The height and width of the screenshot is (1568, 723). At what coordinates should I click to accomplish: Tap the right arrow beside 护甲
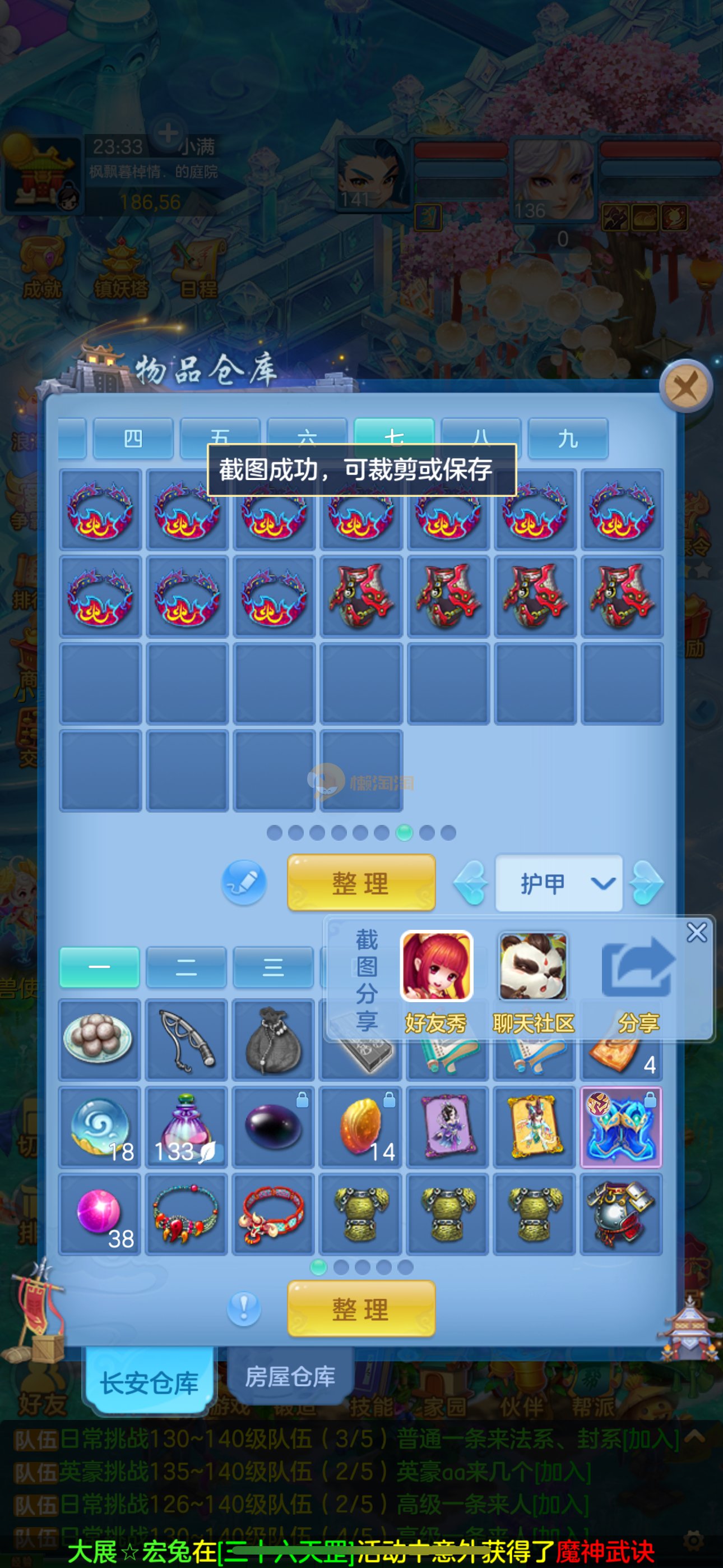(646, 882)
